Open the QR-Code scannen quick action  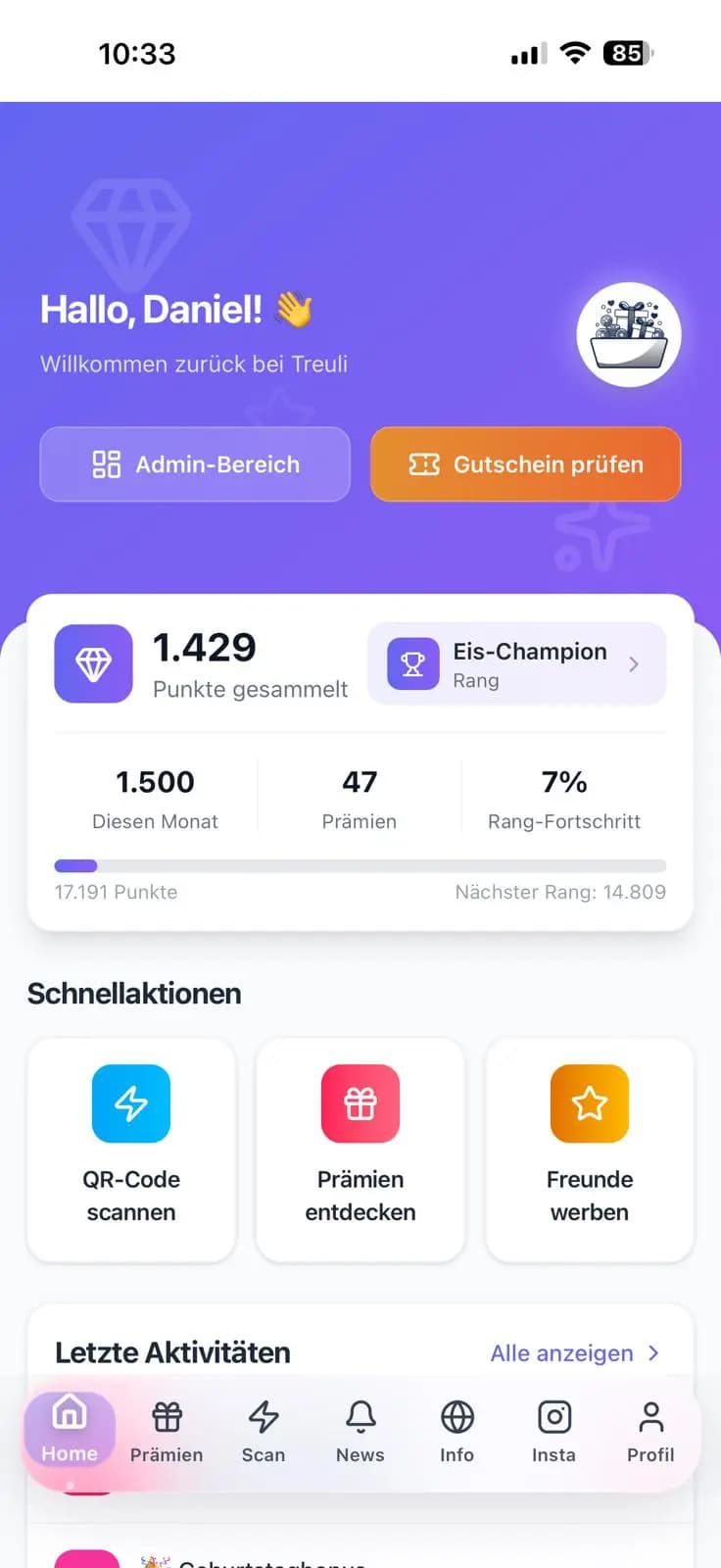131,1104
